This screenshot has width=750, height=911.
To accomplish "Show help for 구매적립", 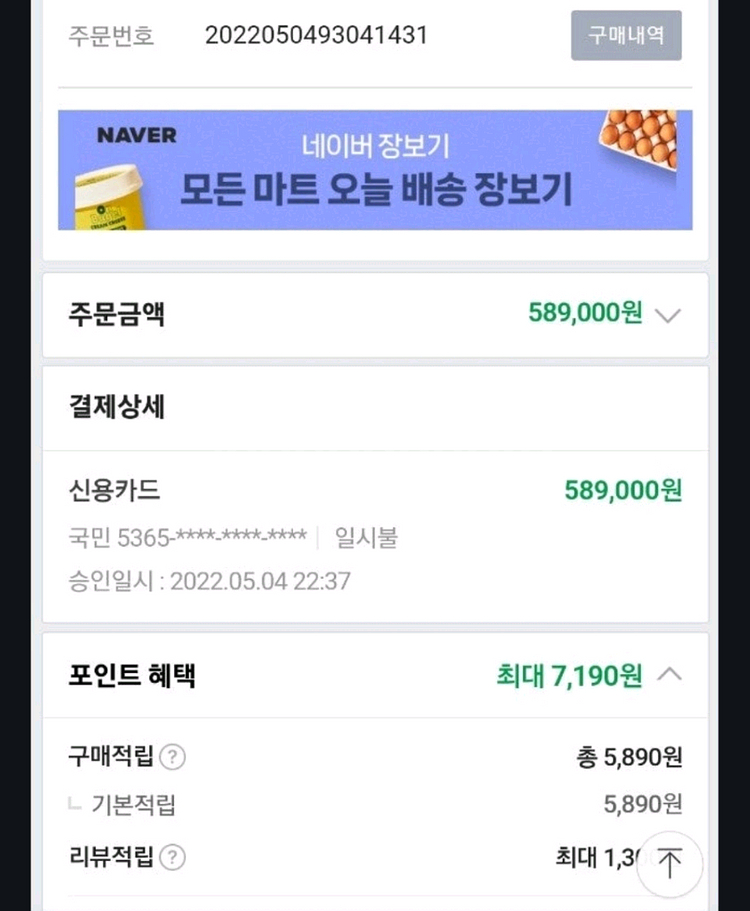I will (x=172, y=757).
